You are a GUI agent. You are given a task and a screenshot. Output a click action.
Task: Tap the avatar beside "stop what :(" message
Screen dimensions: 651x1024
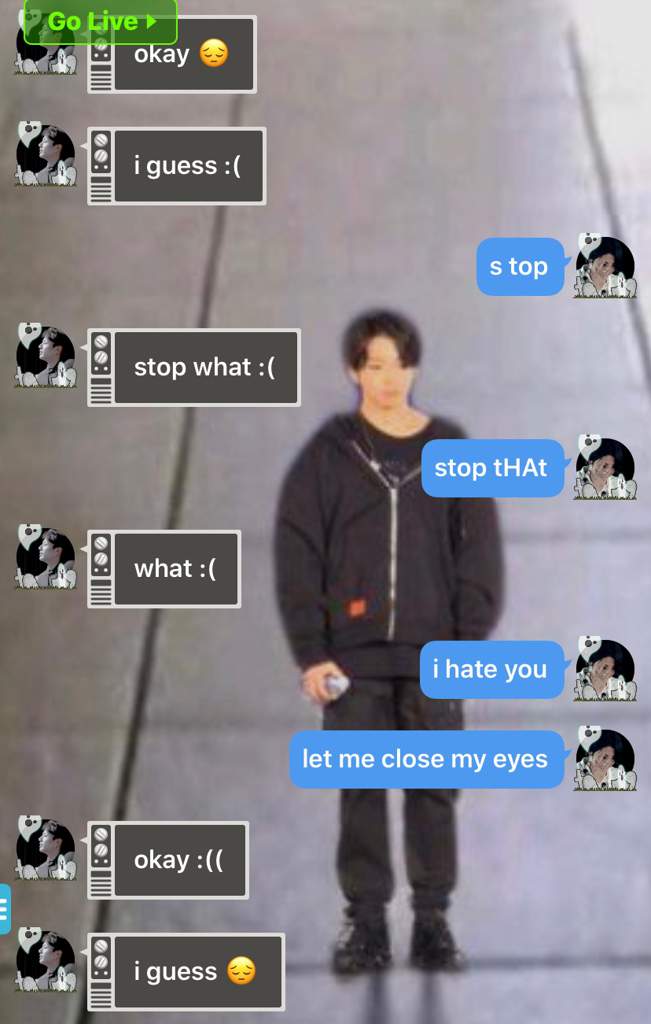point(46,357)
